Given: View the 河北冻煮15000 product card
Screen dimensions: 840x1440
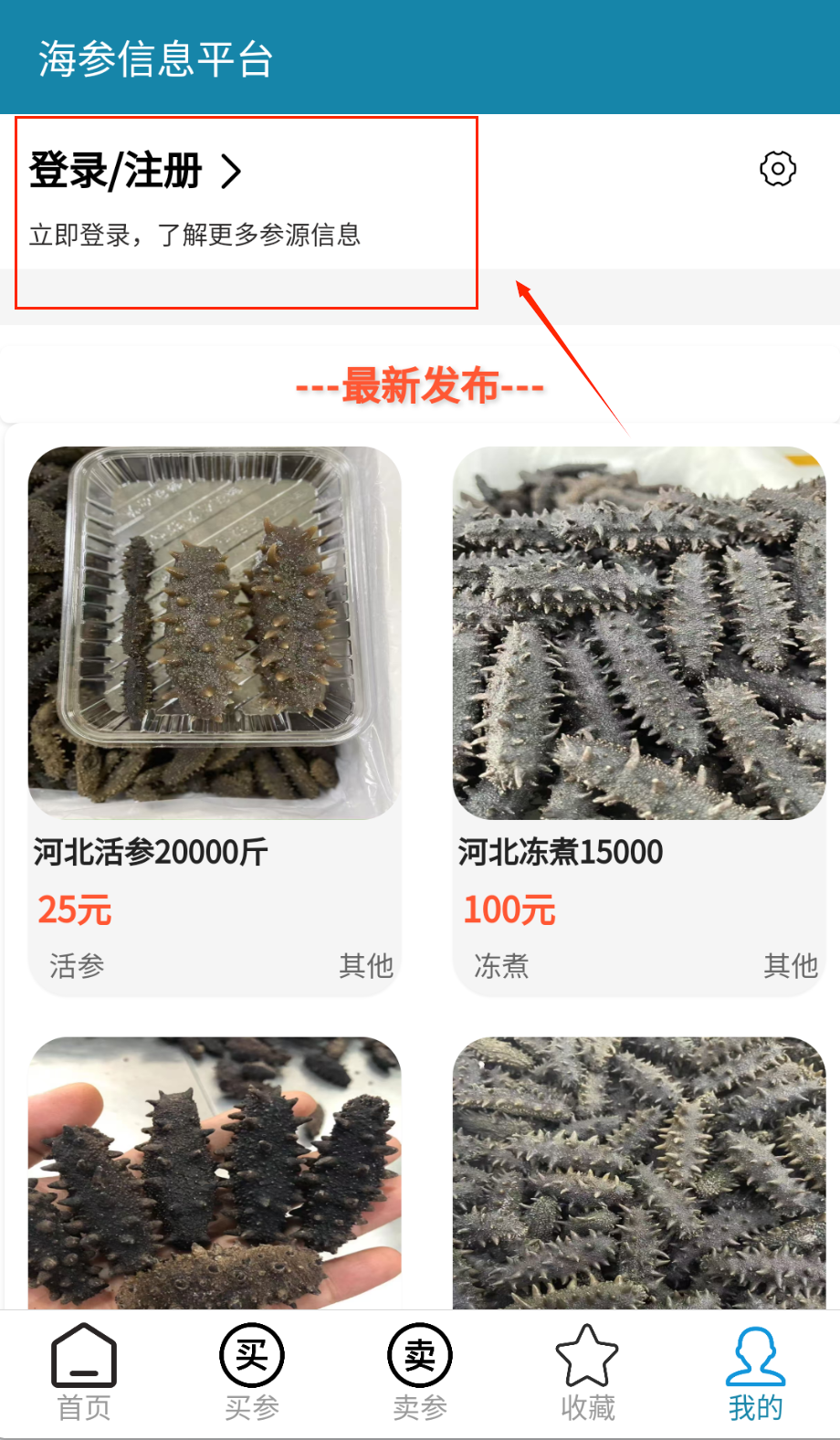Looking at the screenshot, I should click(x=639, y=721).
